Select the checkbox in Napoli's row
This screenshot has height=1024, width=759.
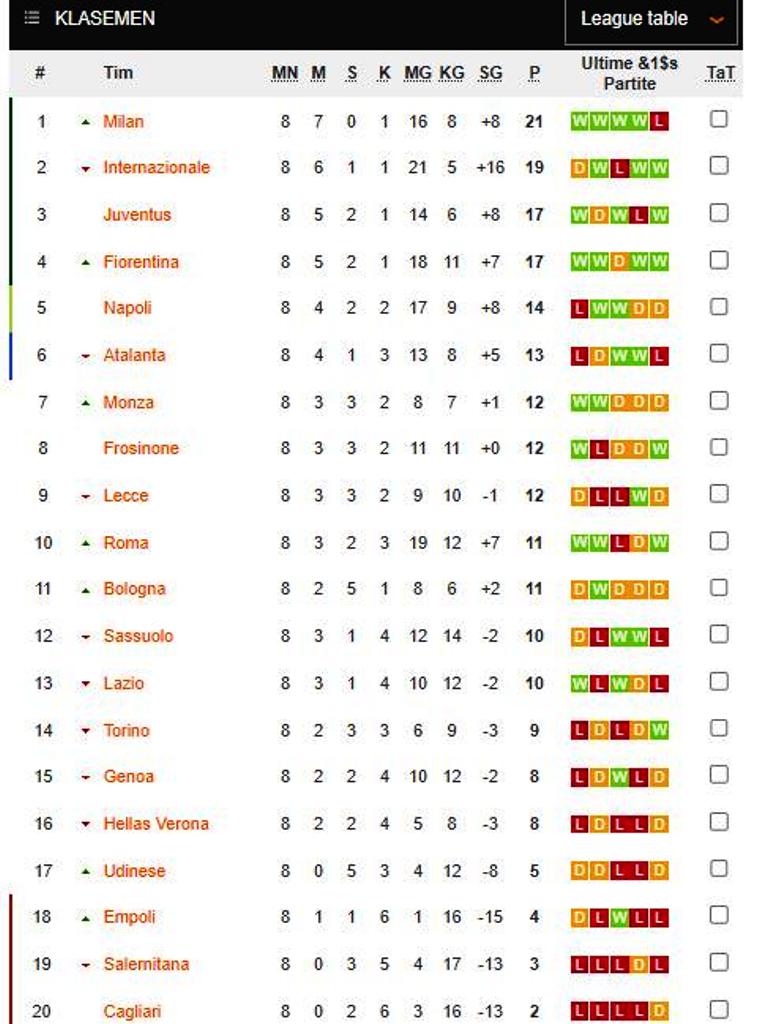[x=718, y=307]
